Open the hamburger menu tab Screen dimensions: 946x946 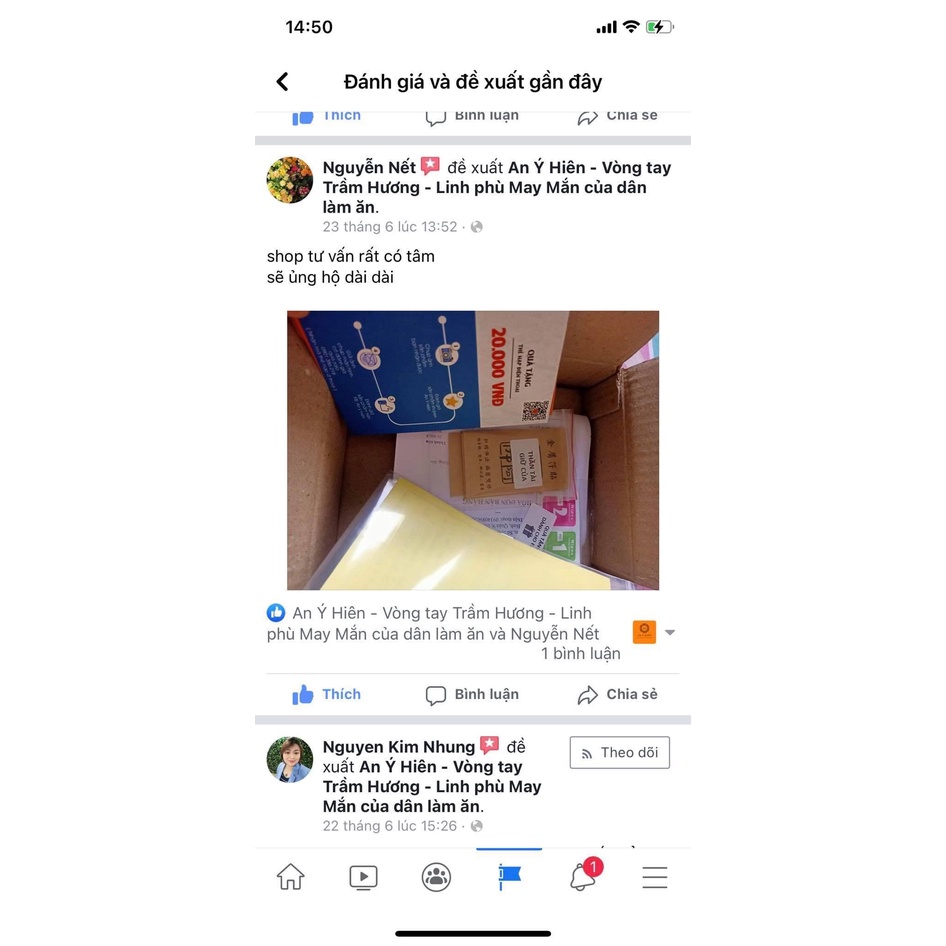coord(655,877)
